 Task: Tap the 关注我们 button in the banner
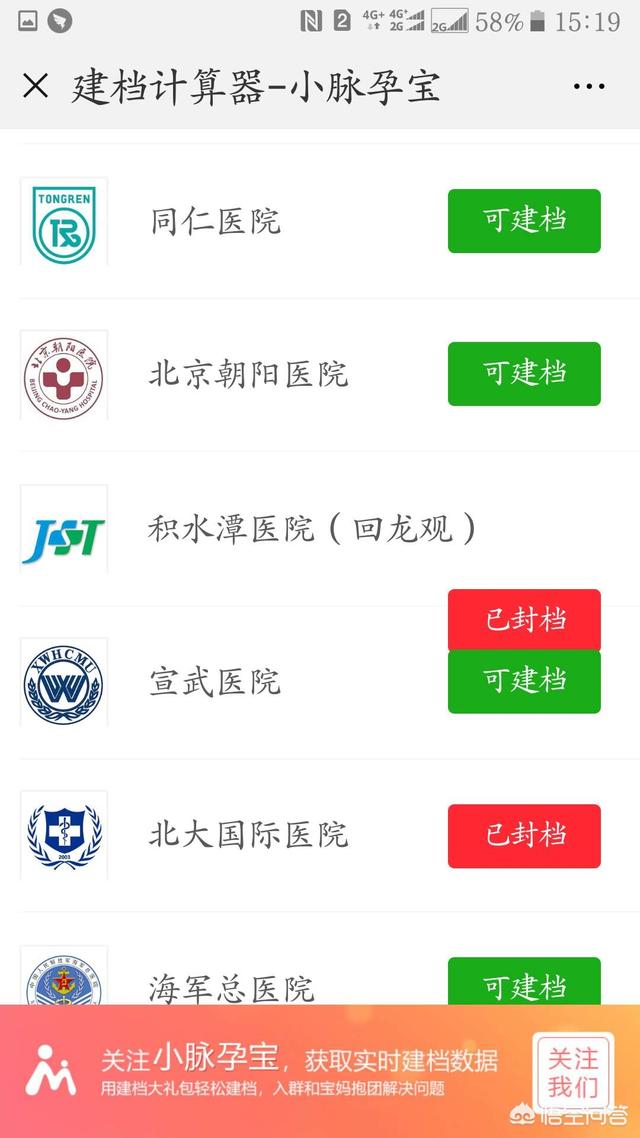573,1071
